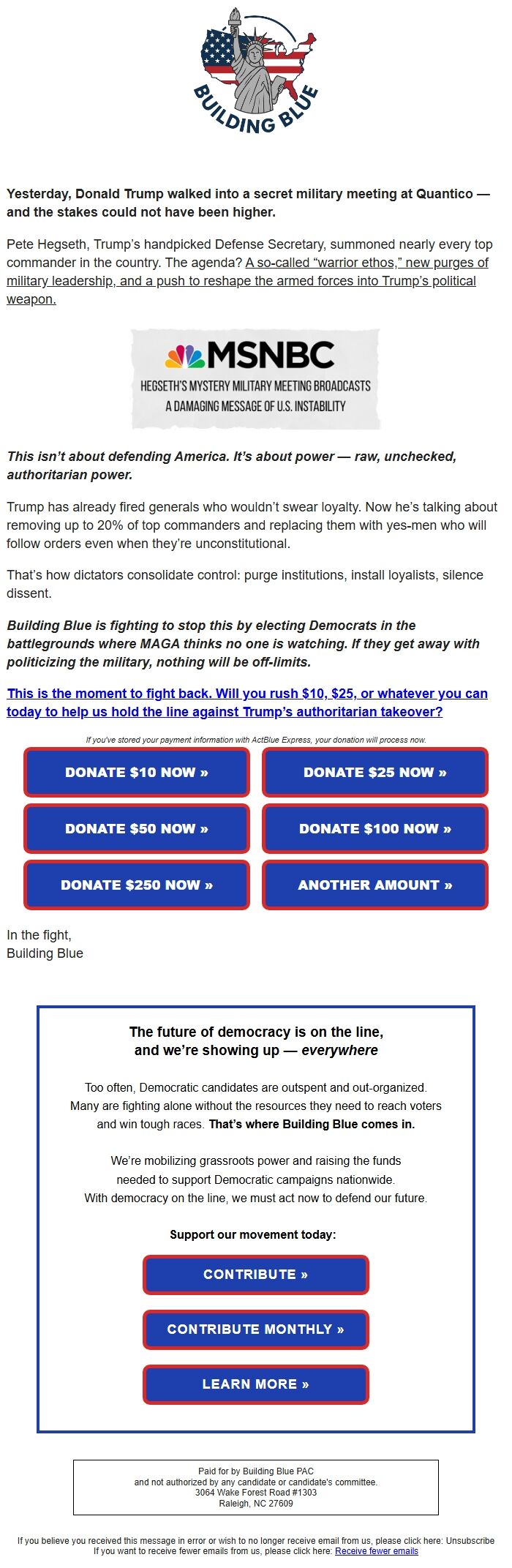
Task: Pick the Donate $250 Now option
Action: pyautogui.click(x=137, y=885)
